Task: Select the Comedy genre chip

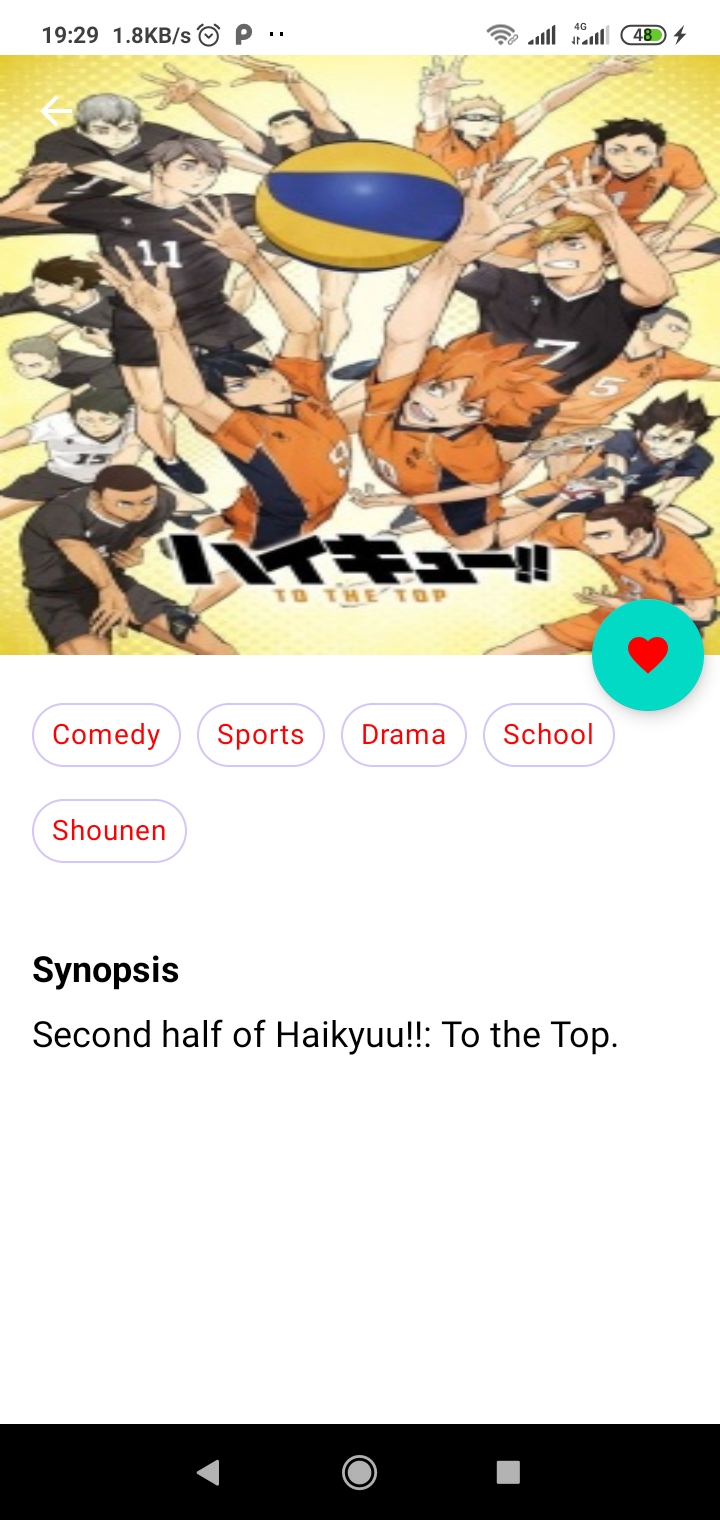Action: [106, 735]
